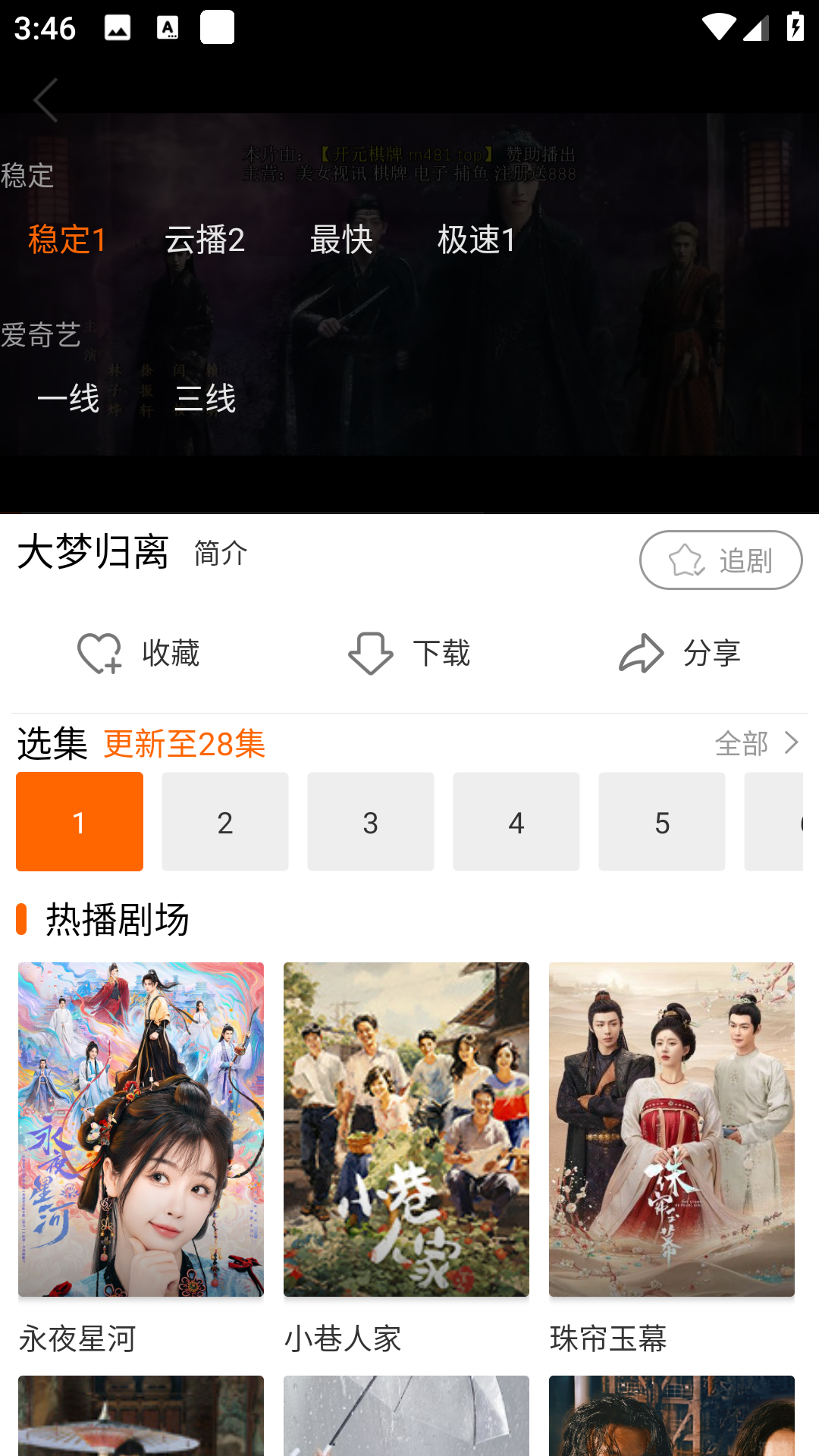Tap the keyboard notification icon in status bar
Image resolution: width=819 pixels, height=1456 pixels.
tap(167, 29)
